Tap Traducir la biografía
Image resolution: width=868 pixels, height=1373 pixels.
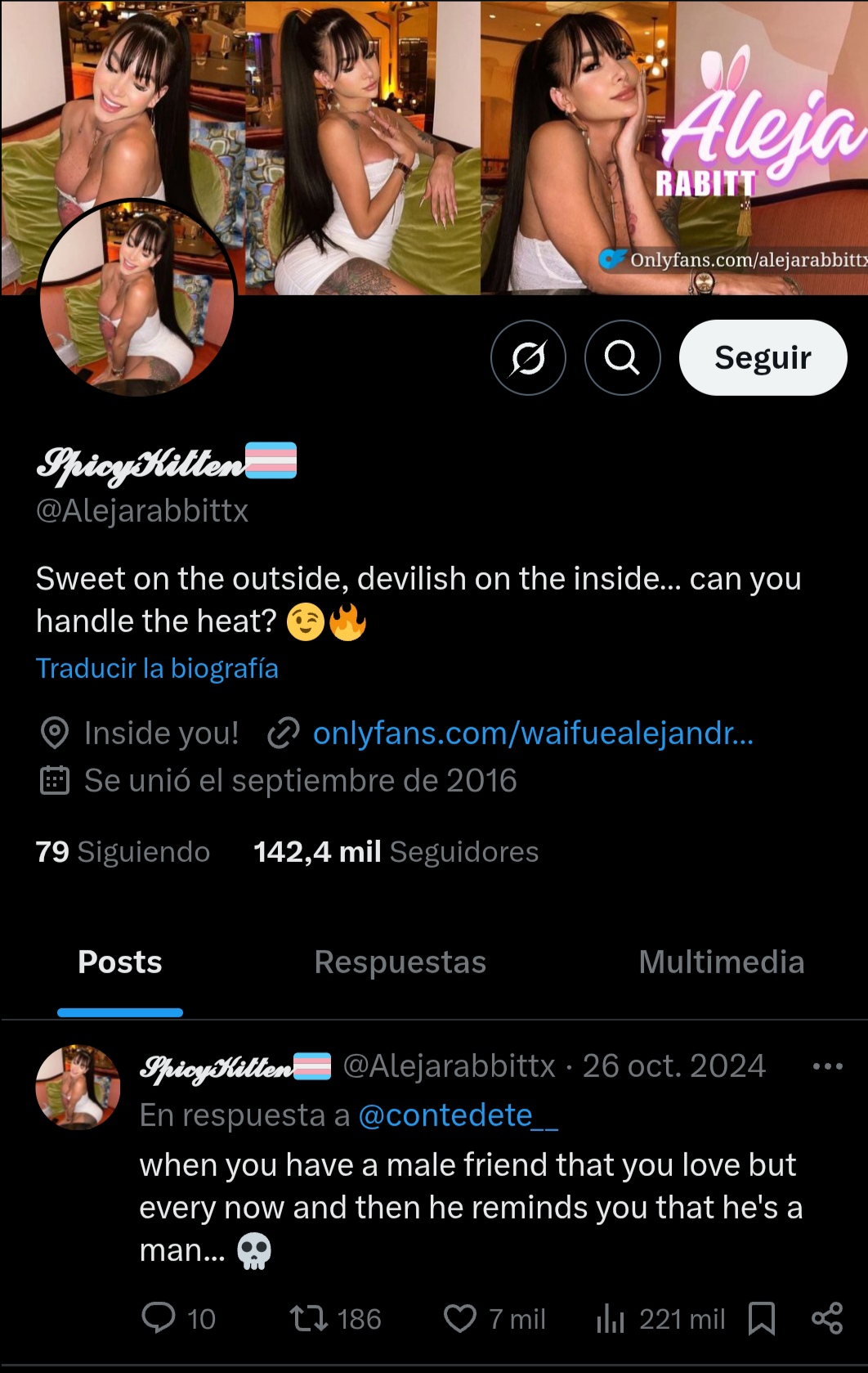click(157, 668)
